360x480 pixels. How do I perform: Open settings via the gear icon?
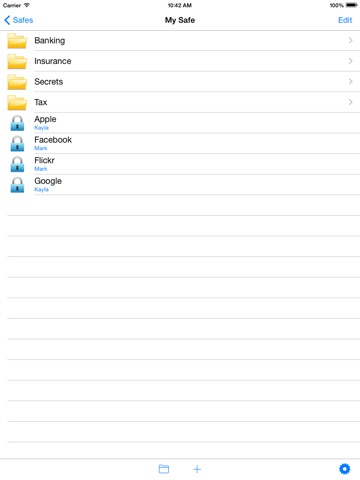pos(345,469)
